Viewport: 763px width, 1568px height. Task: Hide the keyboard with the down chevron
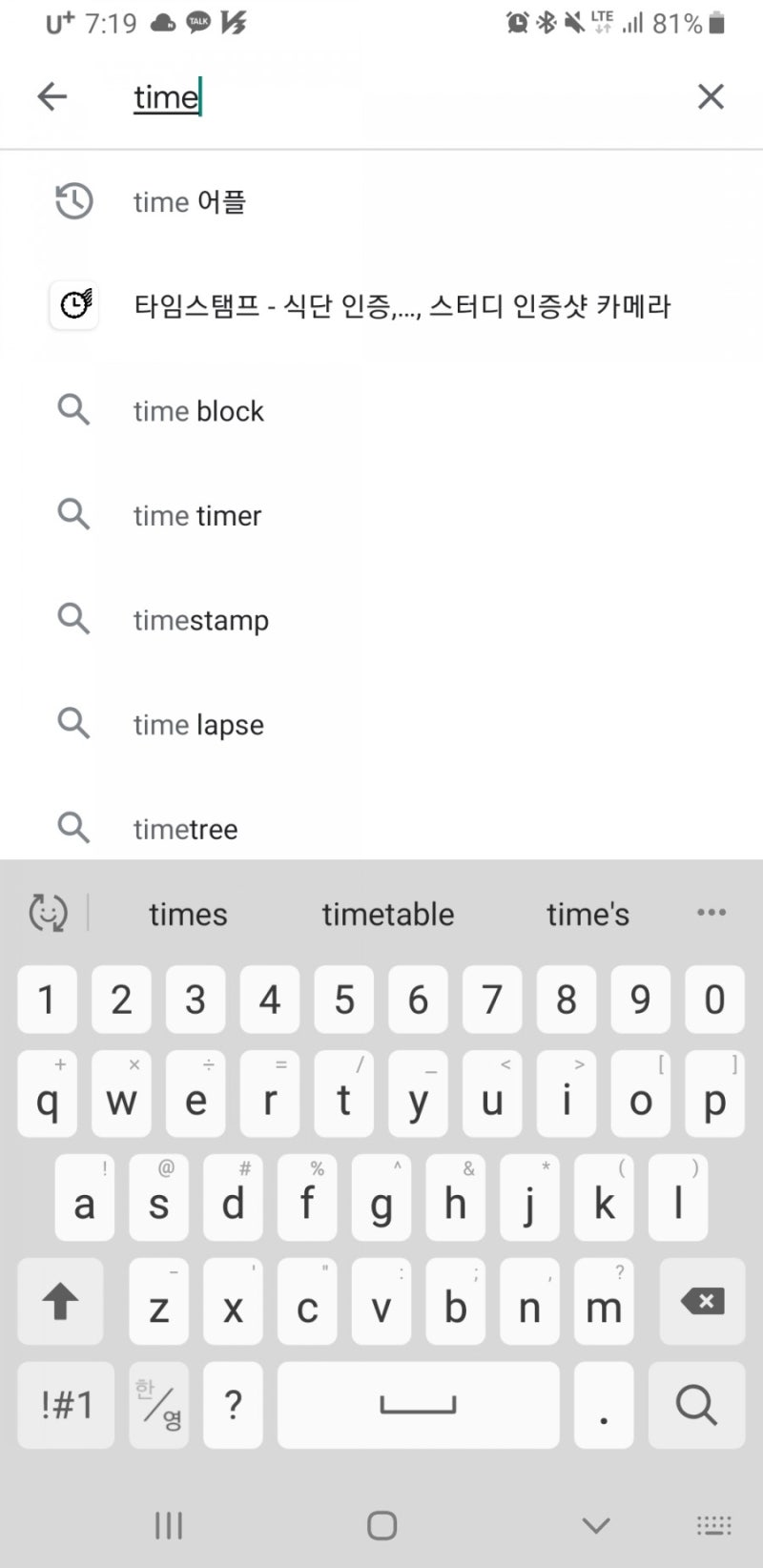596,1525
